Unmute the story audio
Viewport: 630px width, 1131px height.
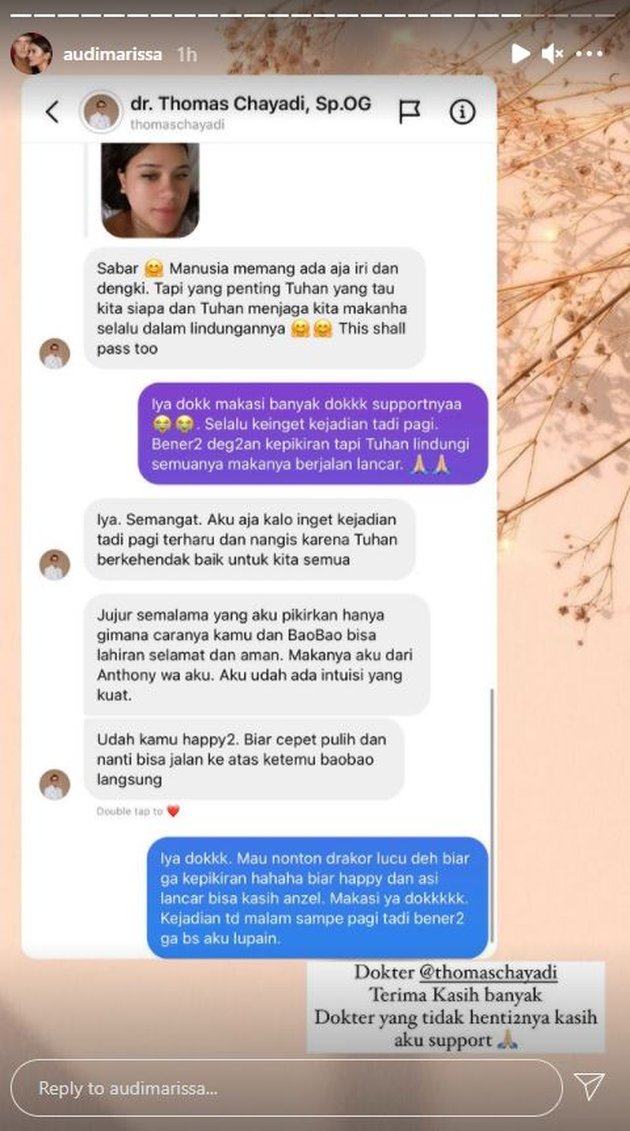click(552, 54)
